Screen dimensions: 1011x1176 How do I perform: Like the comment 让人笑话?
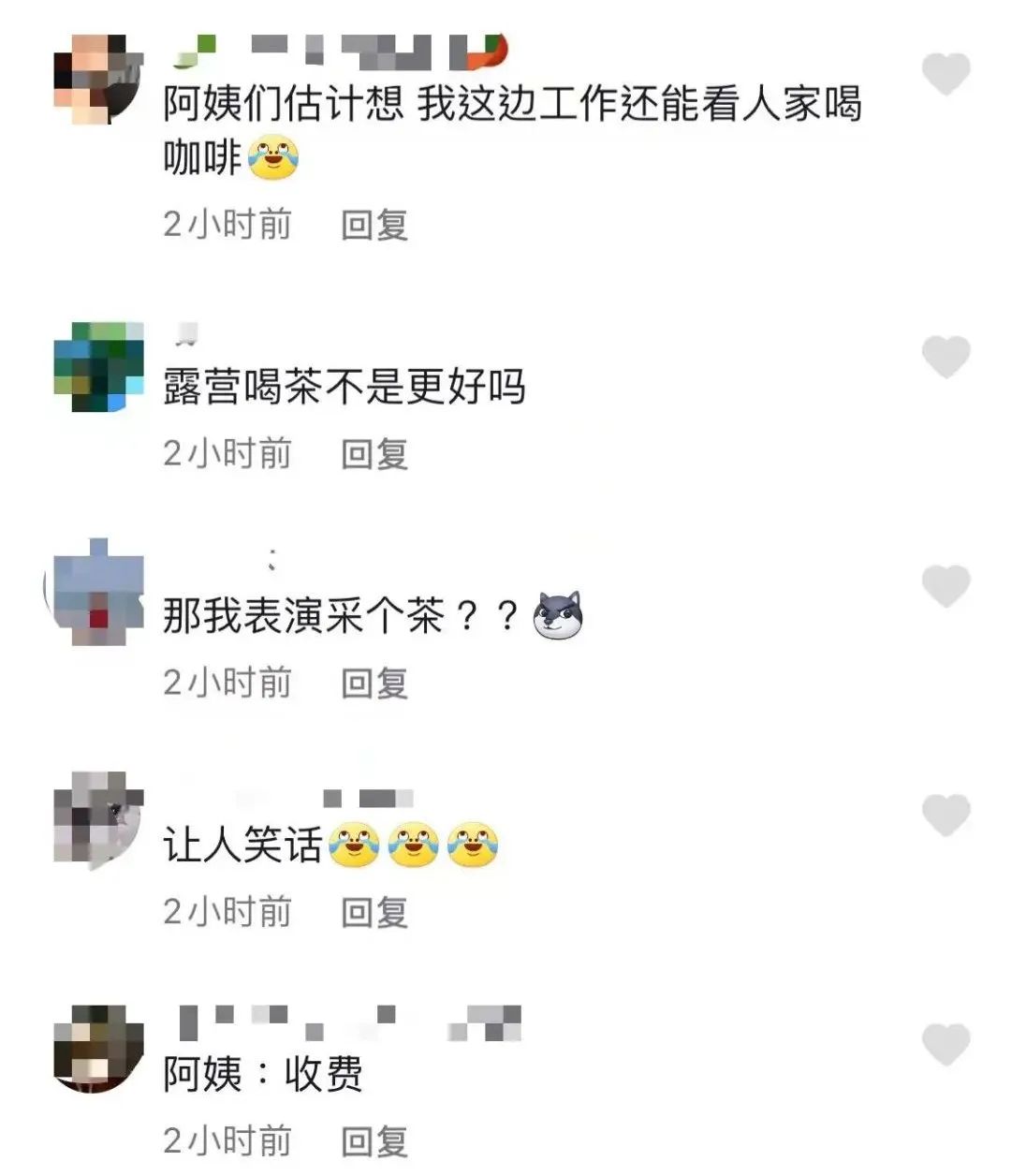[x=945, y=815]
